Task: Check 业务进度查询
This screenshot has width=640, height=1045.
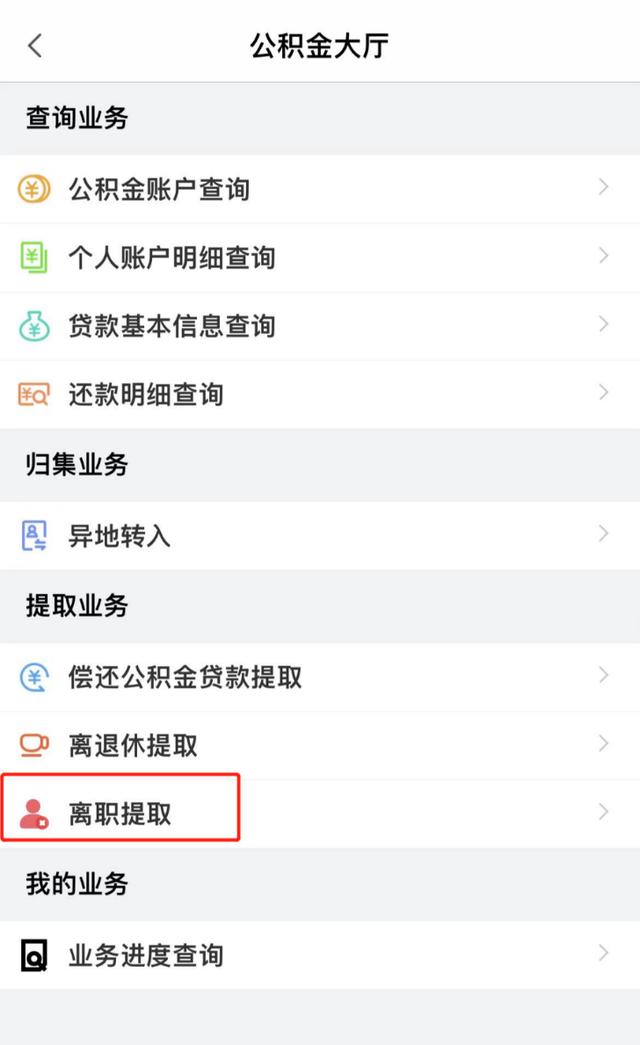Action: coord(146,956)
